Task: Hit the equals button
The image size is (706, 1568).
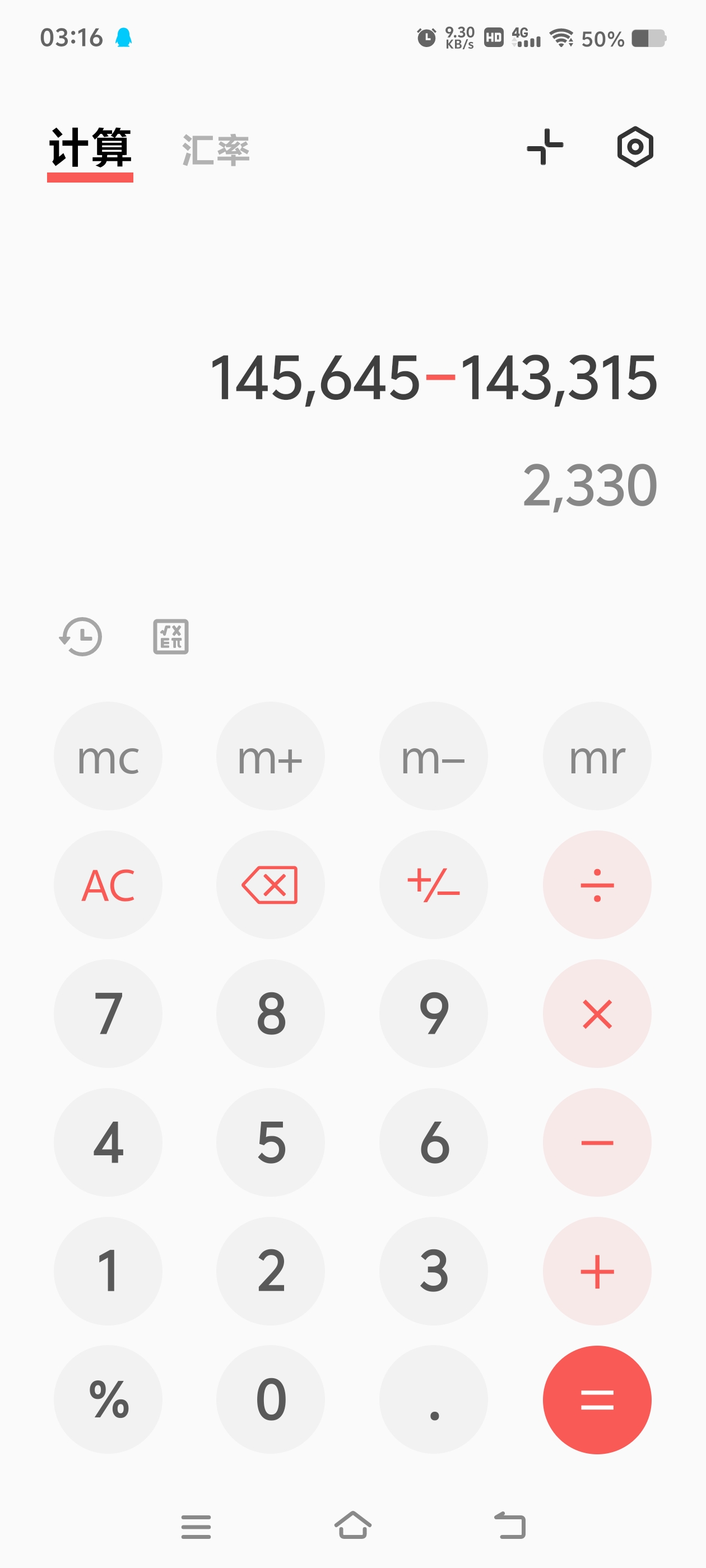Action: tap(597, 1400)
